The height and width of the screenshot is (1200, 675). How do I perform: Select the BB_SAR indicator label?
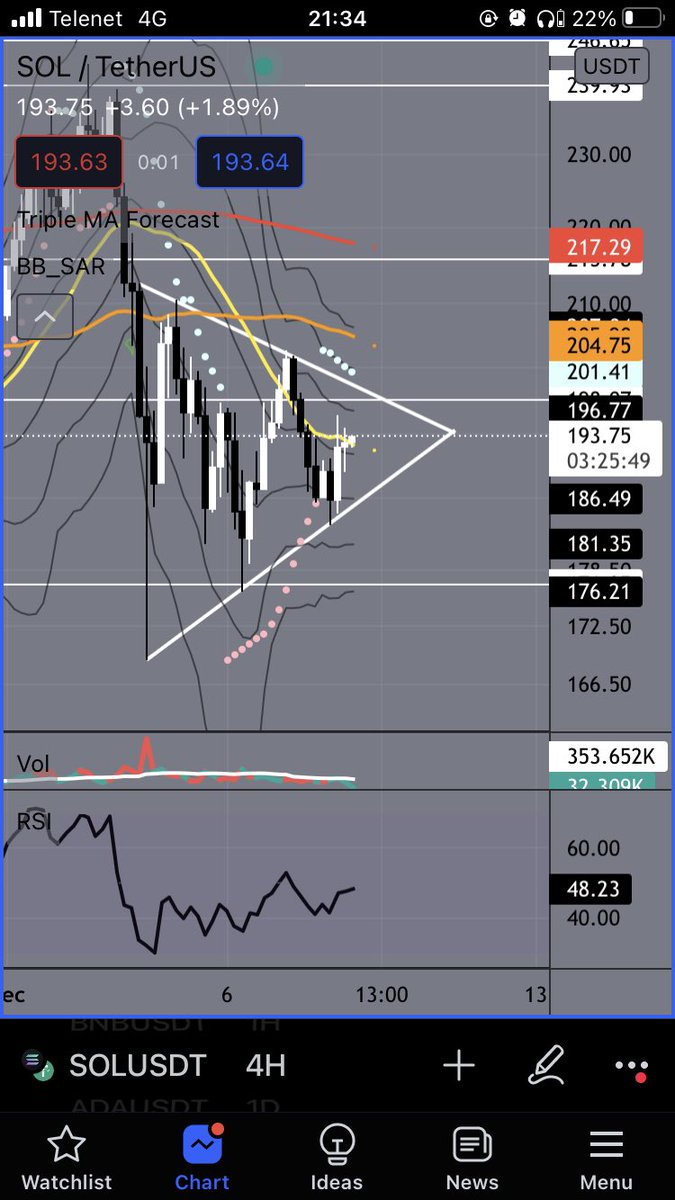tap(61, 268)
